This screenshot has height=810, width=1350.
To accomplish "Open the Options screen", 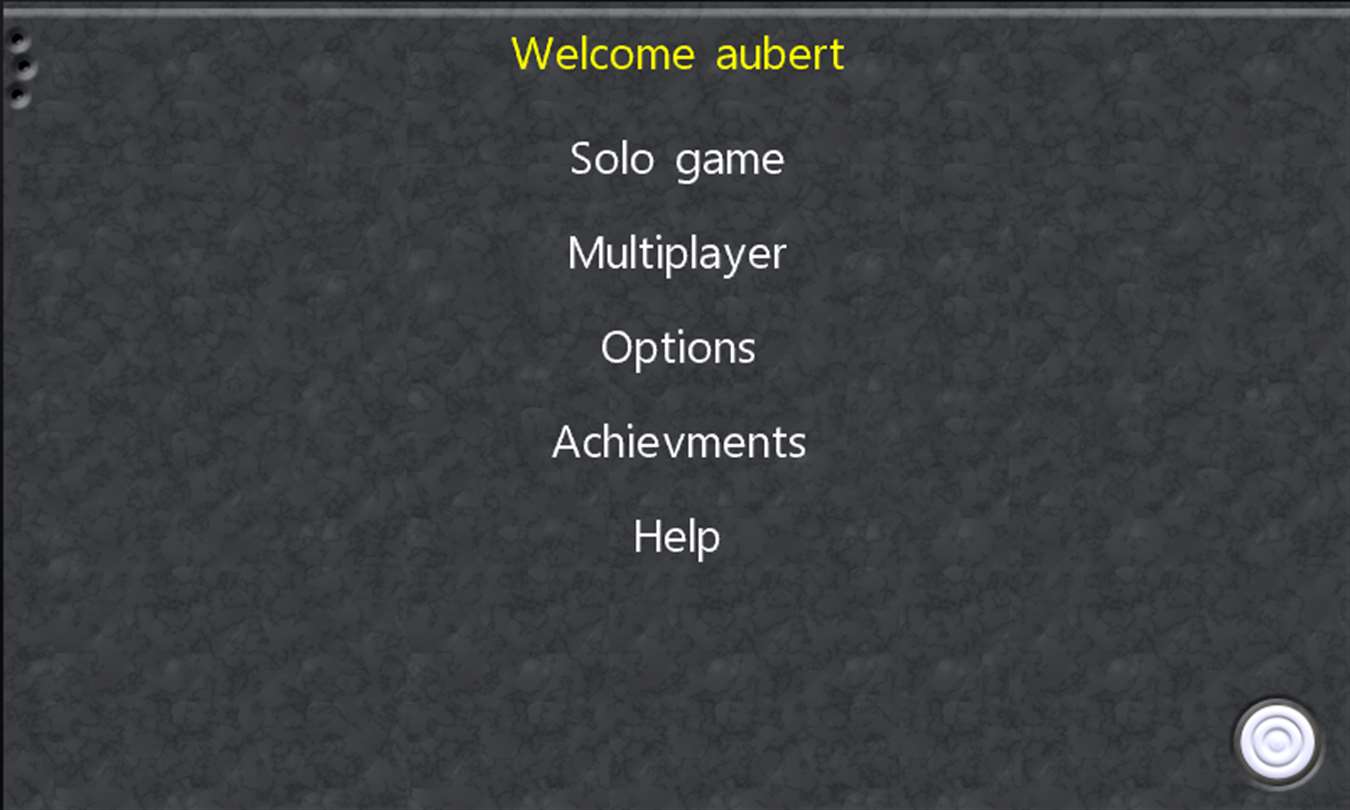I will tap(677, 348).
